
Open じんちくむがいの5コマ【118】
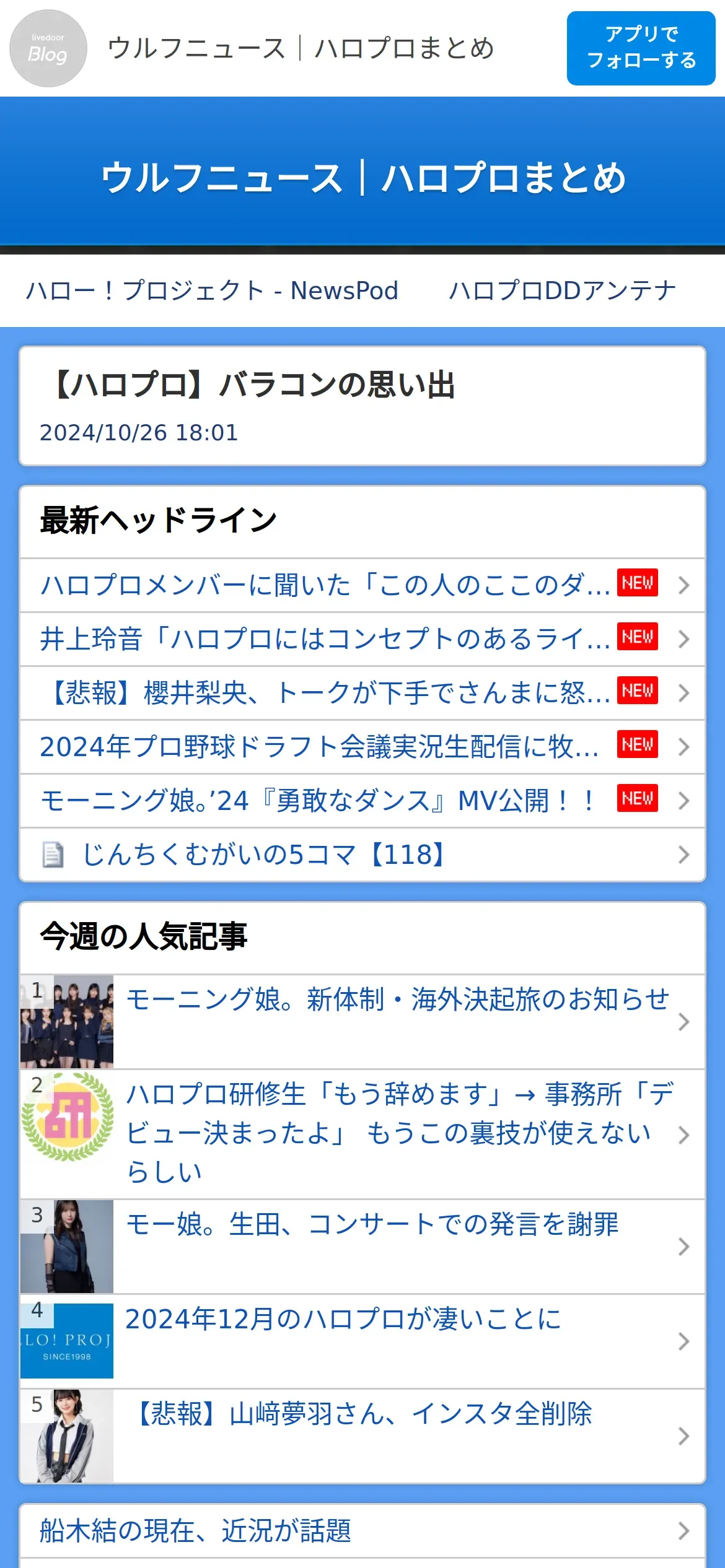click(x=263, y=855)
